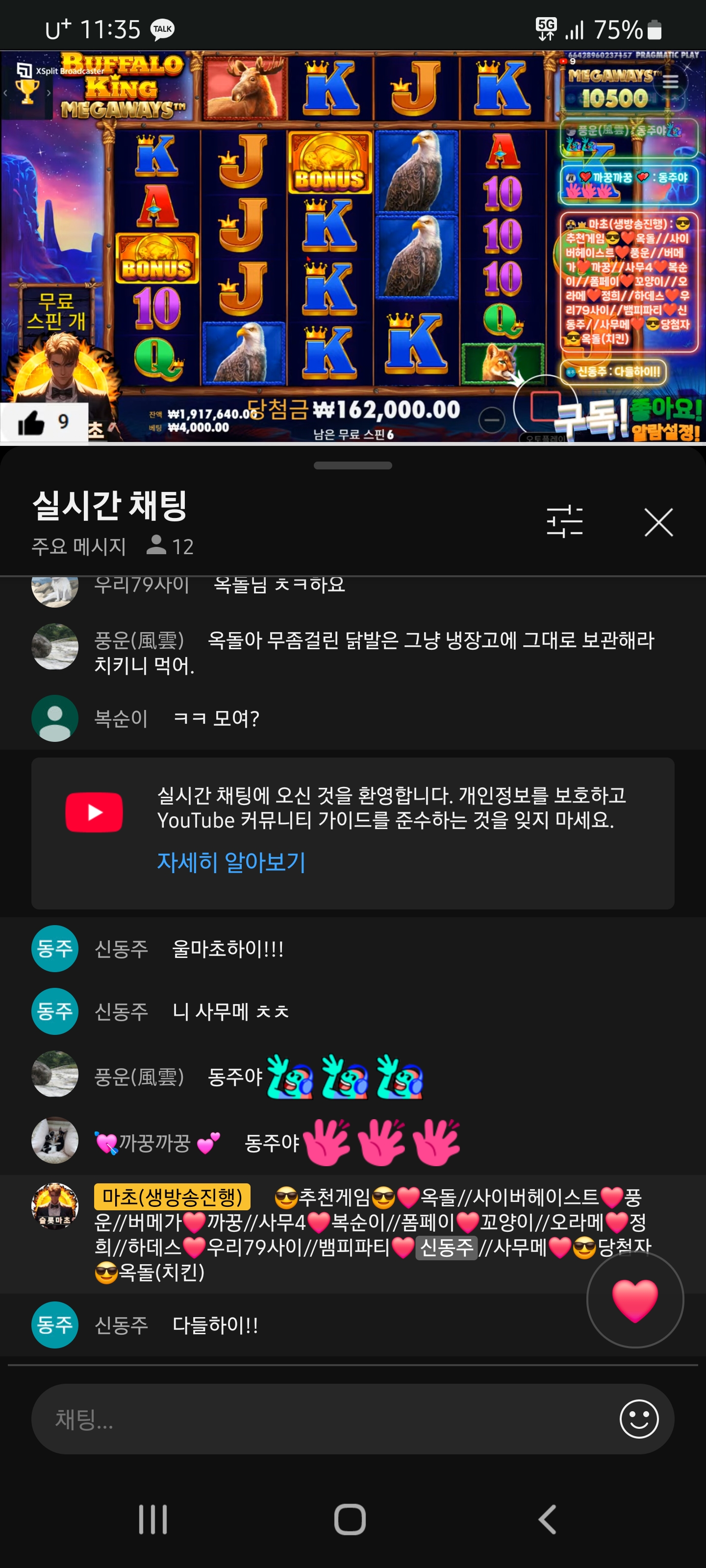This screenshot has width=706, height=1568.
Task: Send a heart reaction
Action: 635,1299
